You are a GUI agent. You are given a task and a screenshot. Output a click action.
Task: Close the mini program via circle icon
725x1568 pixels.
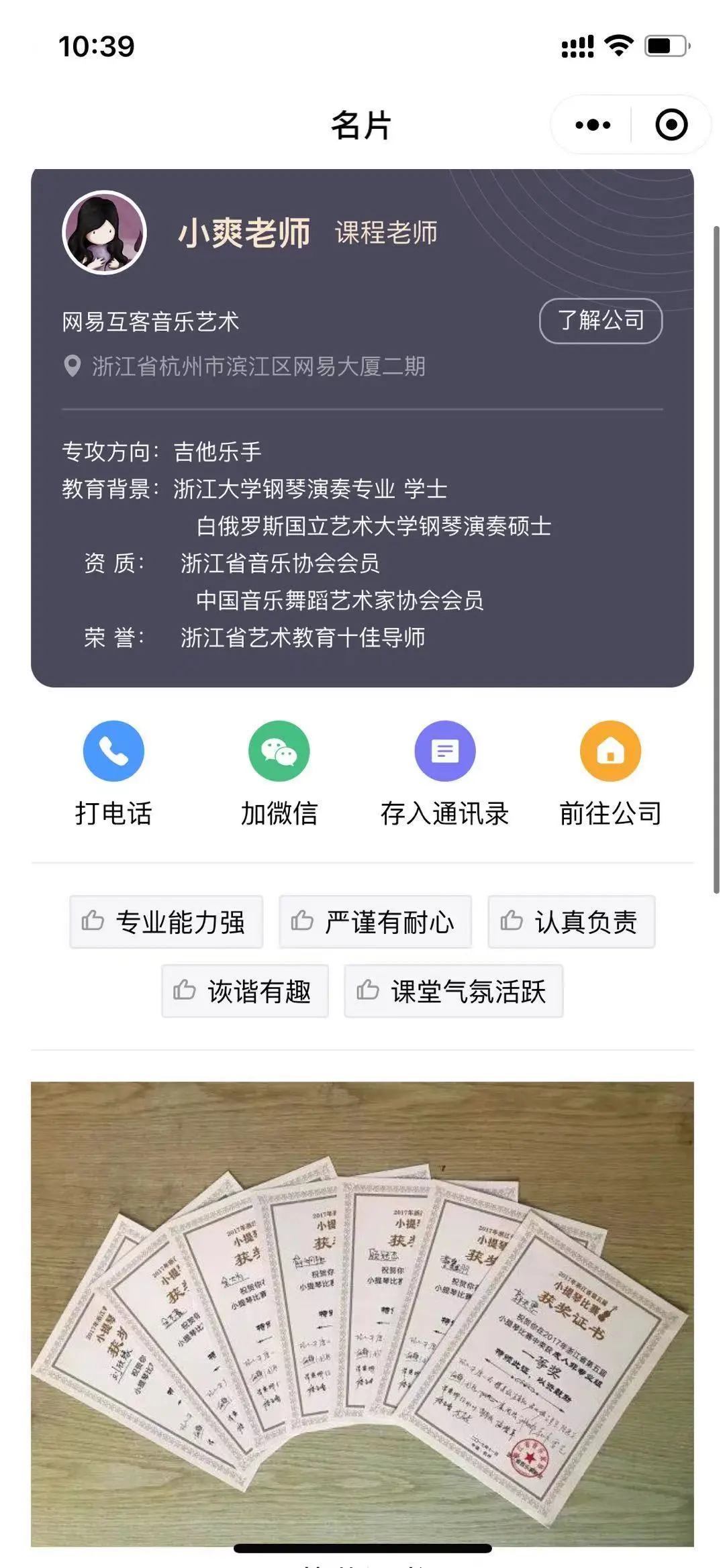pyautogui.click(x=671, y=125)
